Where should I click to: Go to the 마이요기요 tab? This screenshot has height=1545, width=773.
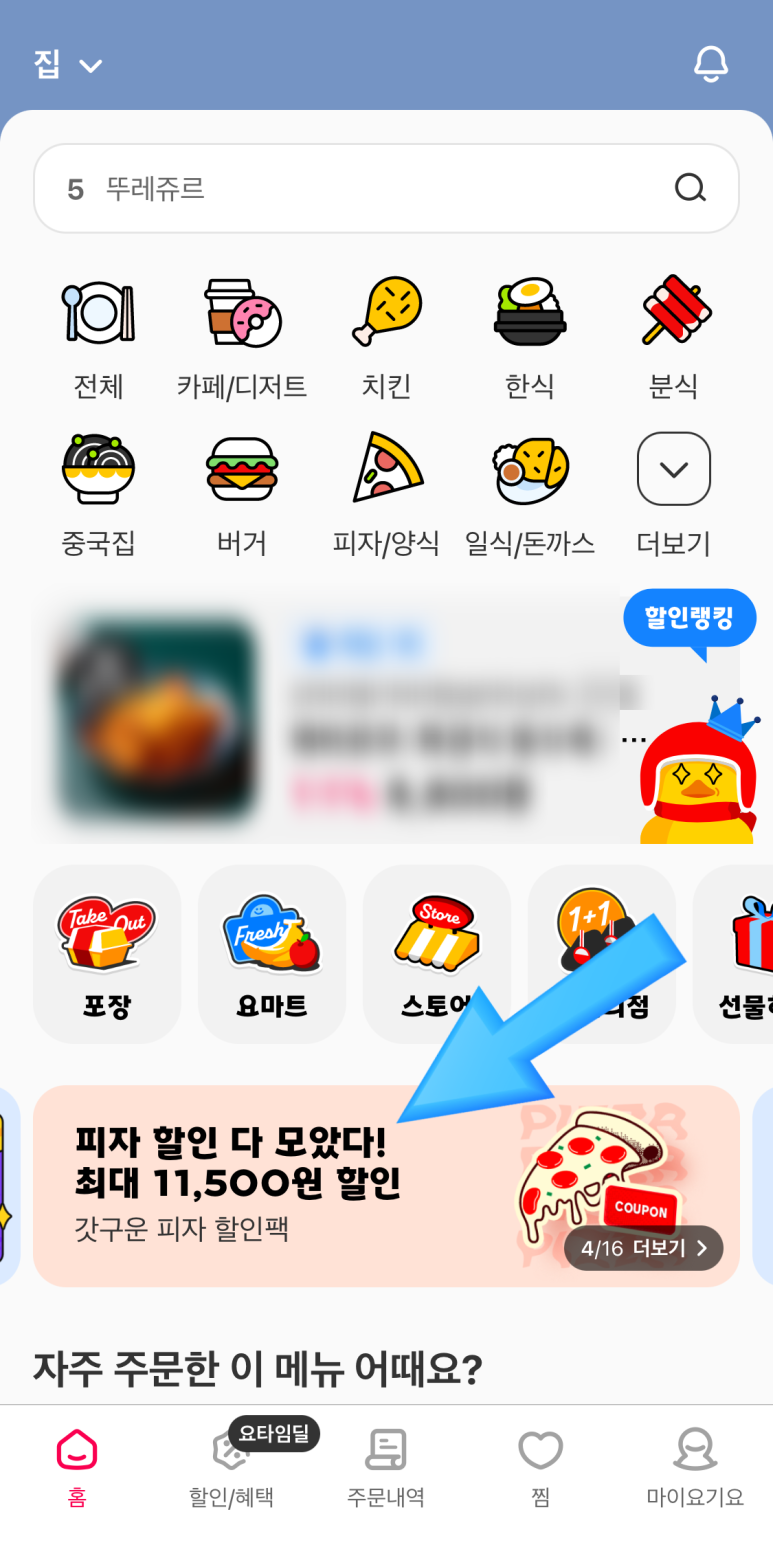695,1468
